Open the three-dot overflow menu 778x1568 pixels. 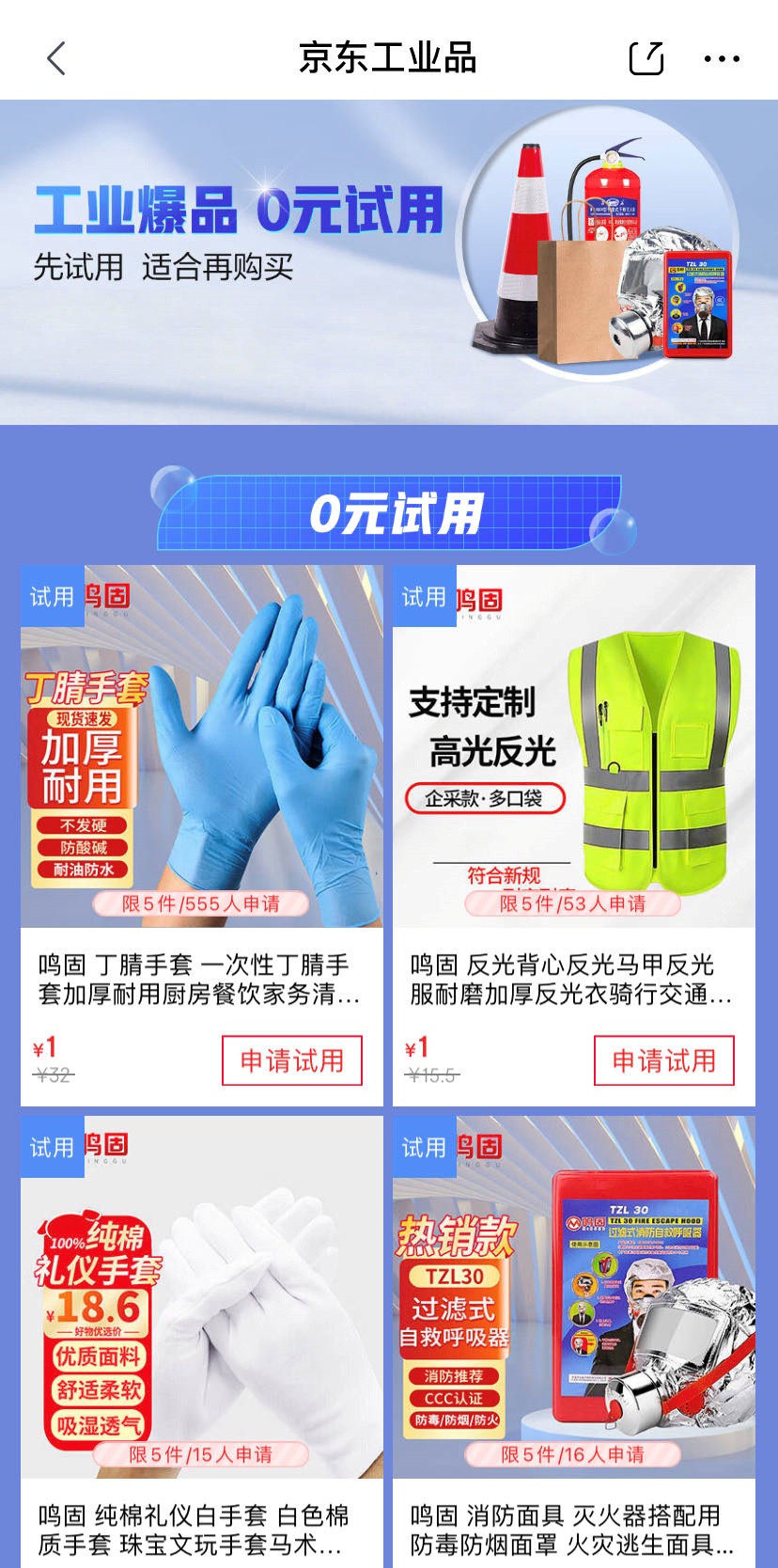click(721, 58)
